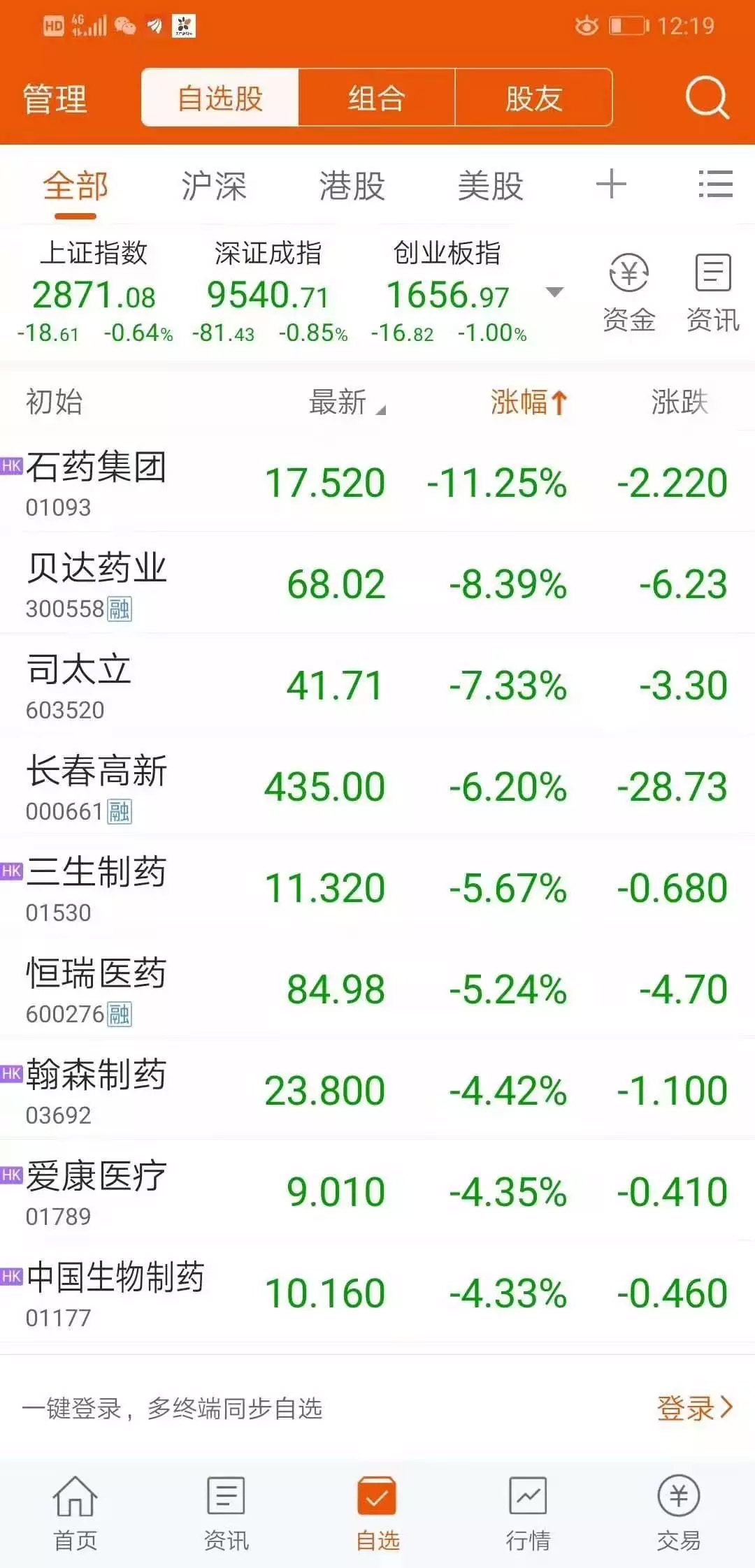Image resolution: width=755 pixels, height=1568 pixels.
Task: Select the 美股 tab
Action: pos(491,186)
